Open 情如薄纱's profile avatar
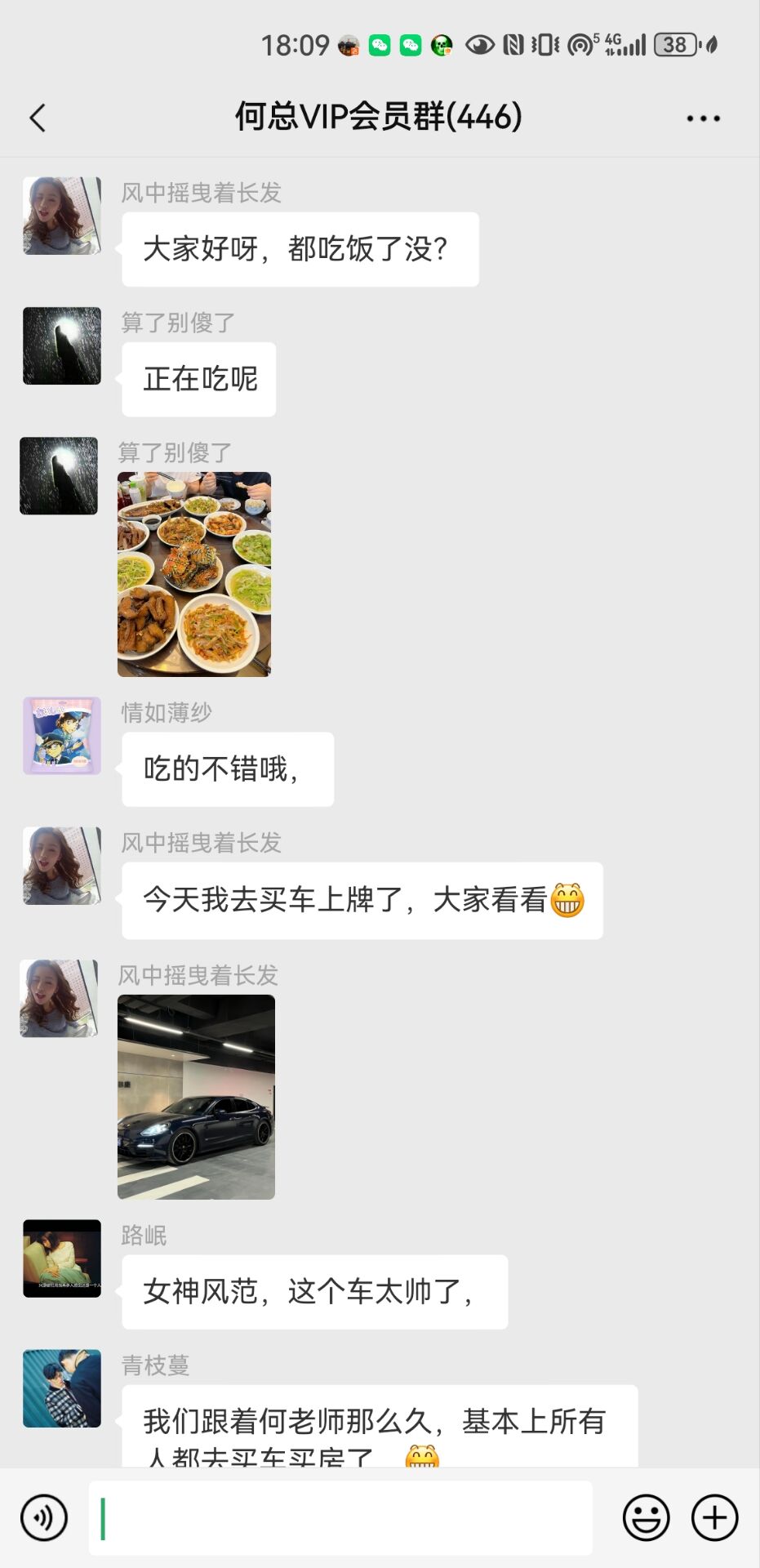The height and width of the screenshot is (1568, 760). pyautogui.click(x=62, y=736)
